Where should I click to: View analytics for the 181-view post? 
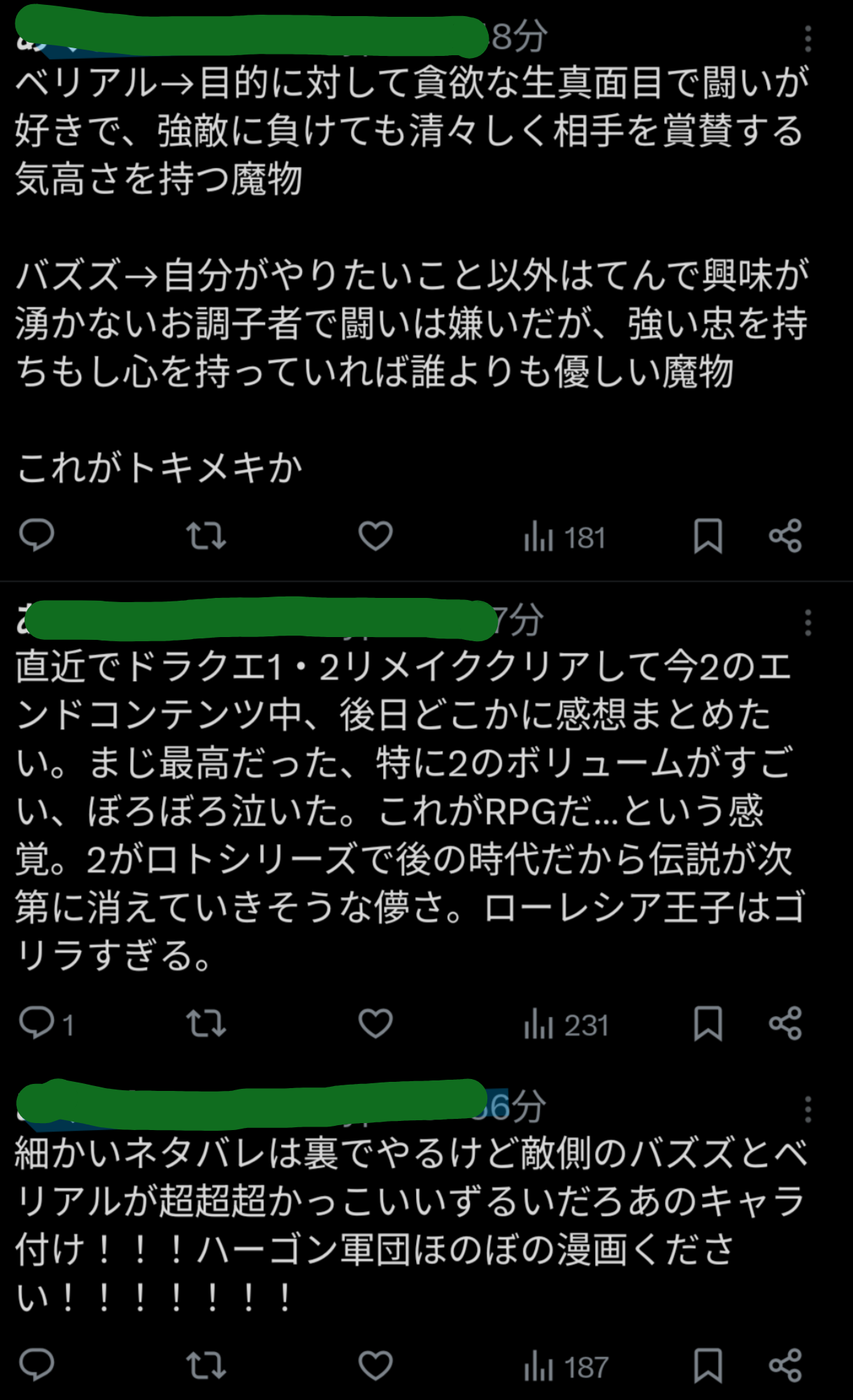click(x=564, y=538)
